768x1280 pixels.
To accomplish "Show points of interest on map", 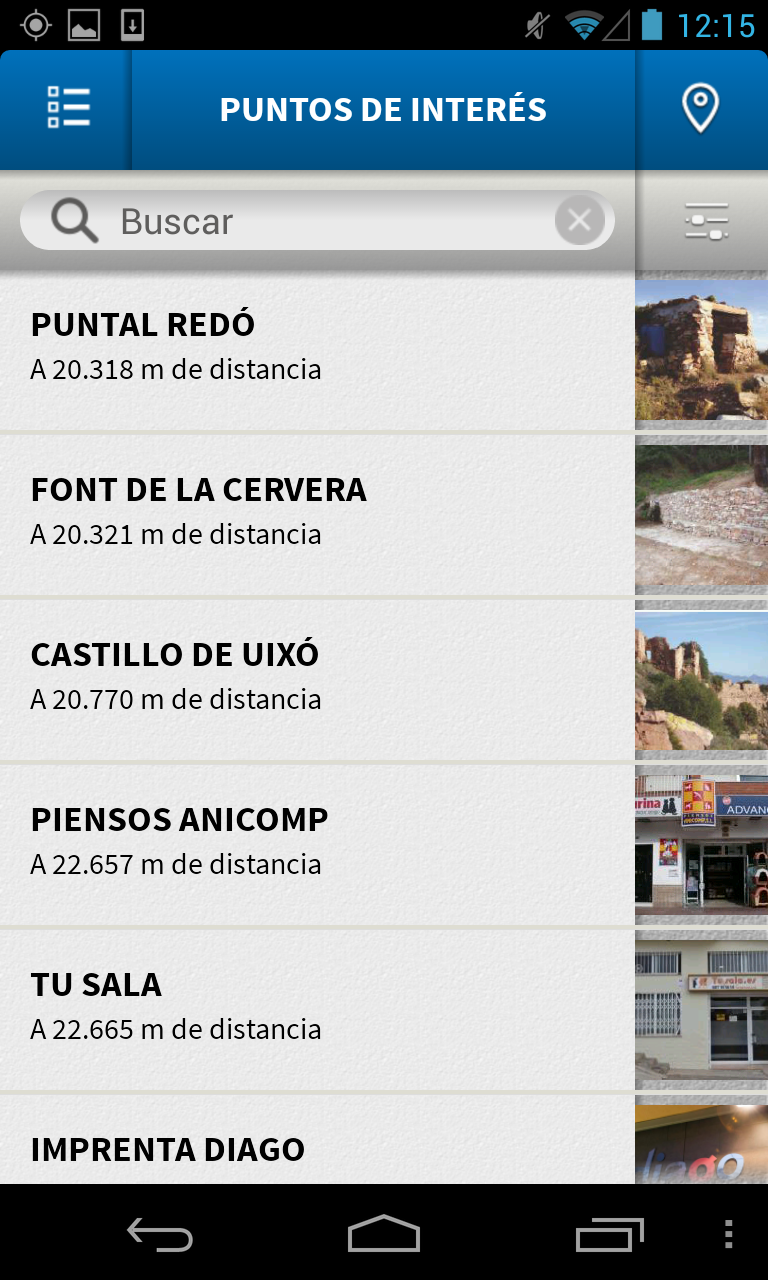I will (700, 108).
